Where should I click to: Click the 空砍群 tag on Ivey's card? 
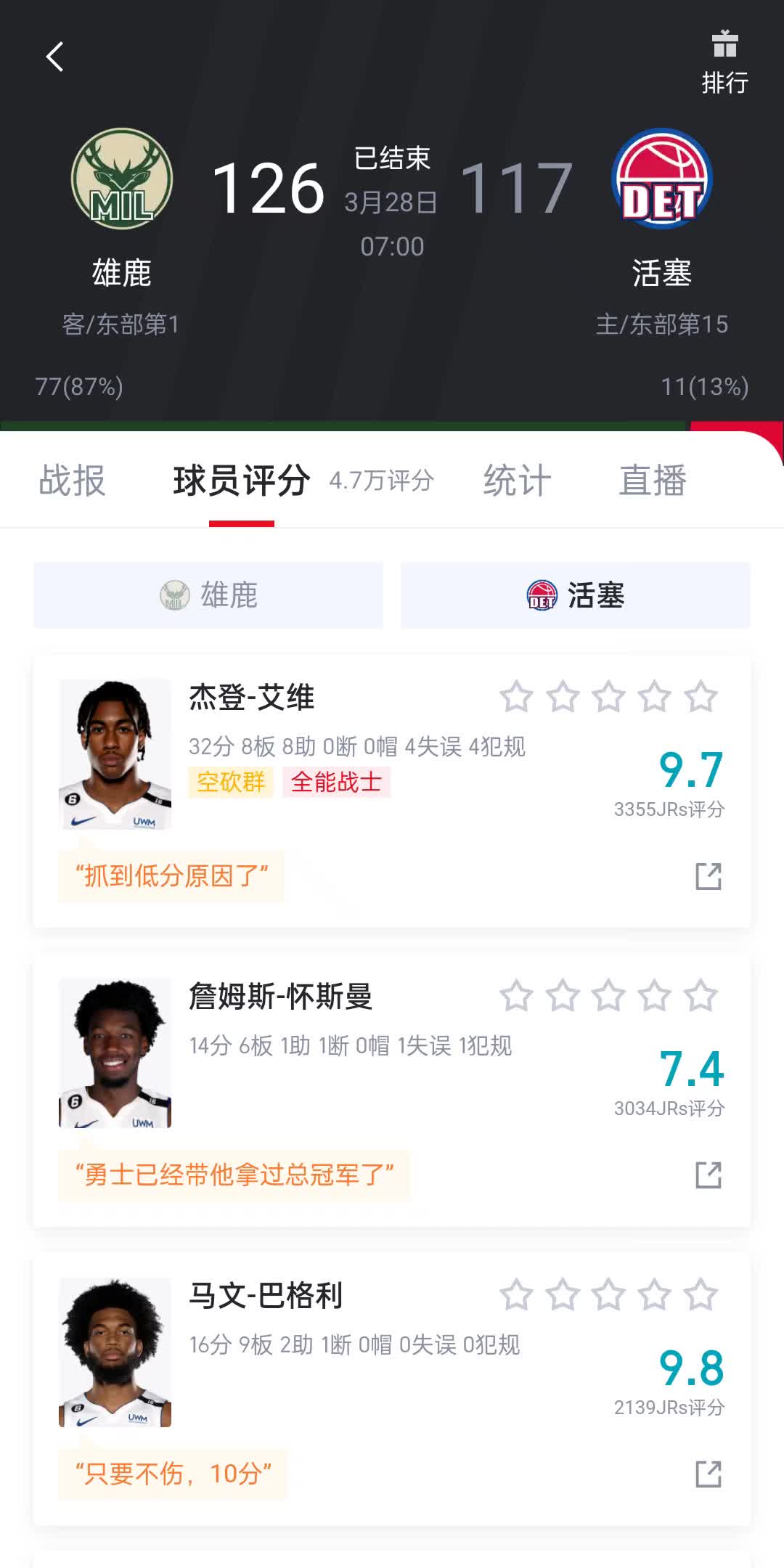229,785
